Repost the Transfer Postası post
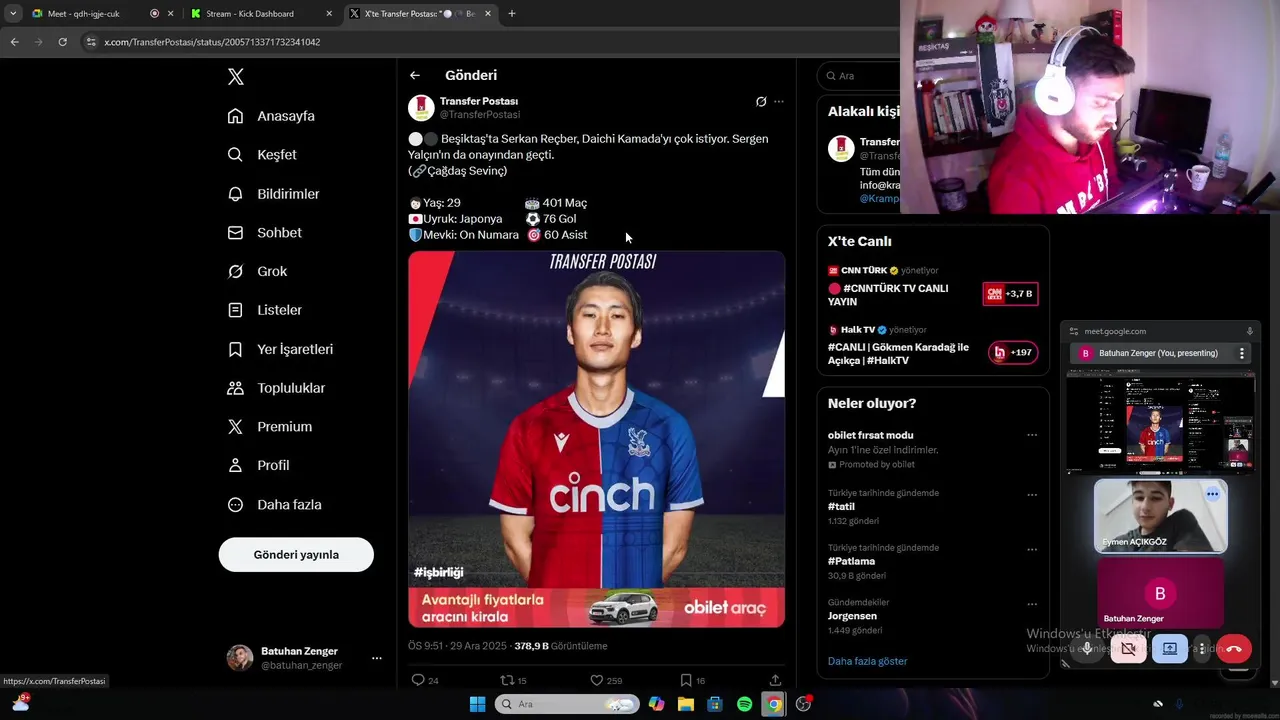This screenshot has width=1280, height=720. pos(507,680)
